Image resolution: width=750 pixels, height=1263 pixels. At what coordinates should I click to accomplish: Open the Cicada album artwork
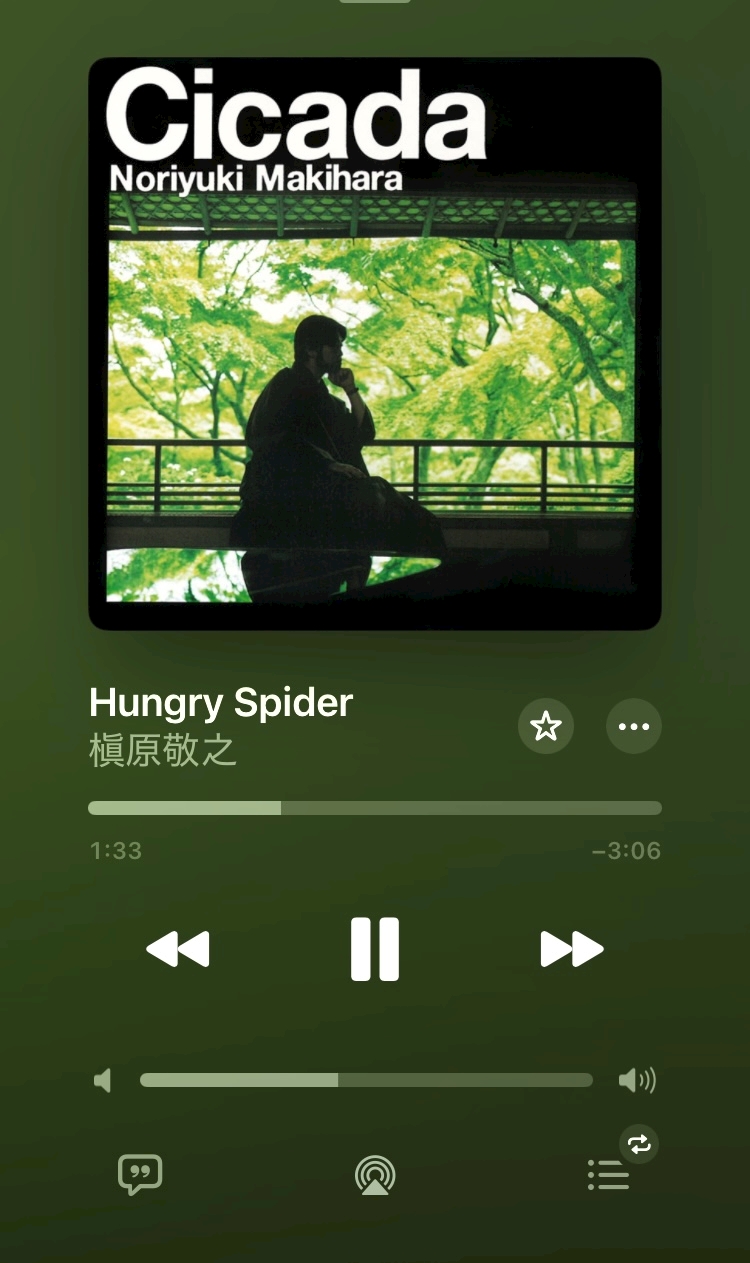(375, 343)
